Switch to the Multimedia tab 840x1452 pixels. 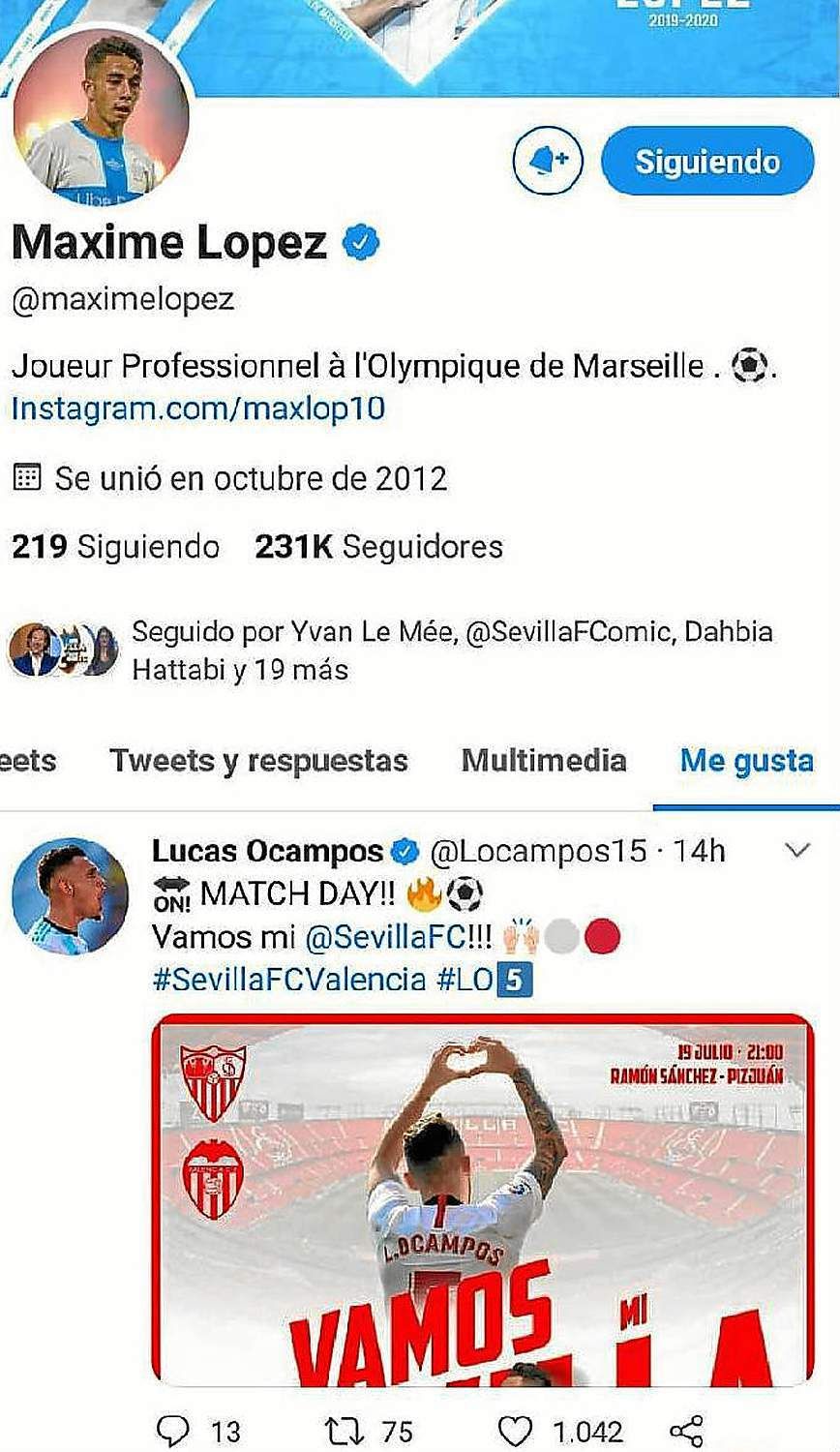(x=544, y=761)
